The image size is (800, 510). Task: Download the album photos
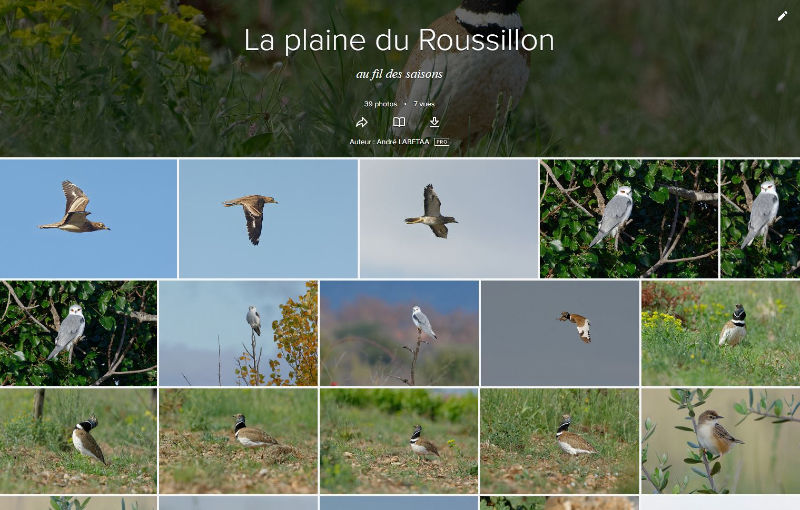pos(434,123)
